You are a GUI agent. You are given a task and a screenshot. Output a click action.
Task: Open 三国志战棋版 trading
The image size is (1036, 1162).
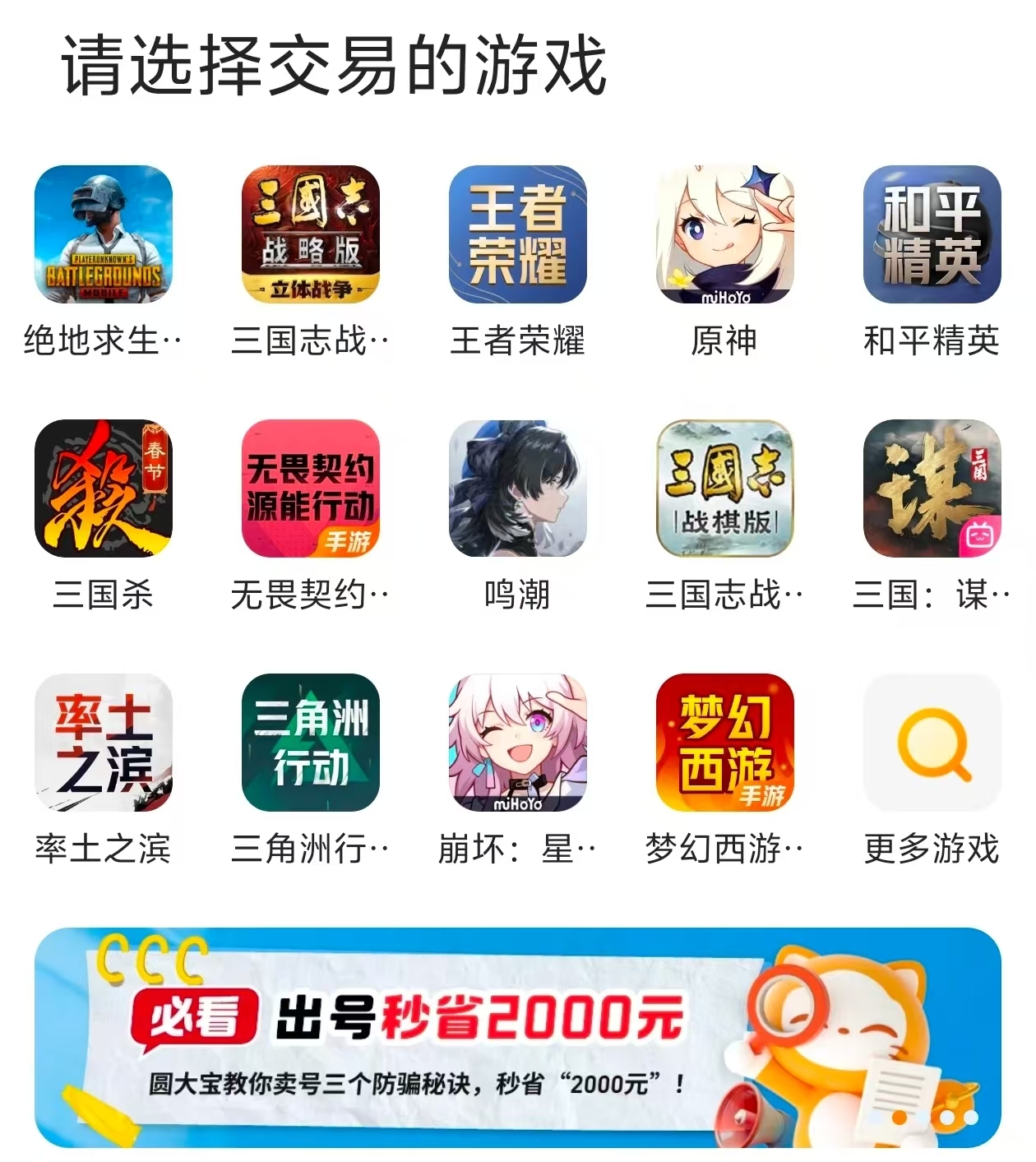725,488
